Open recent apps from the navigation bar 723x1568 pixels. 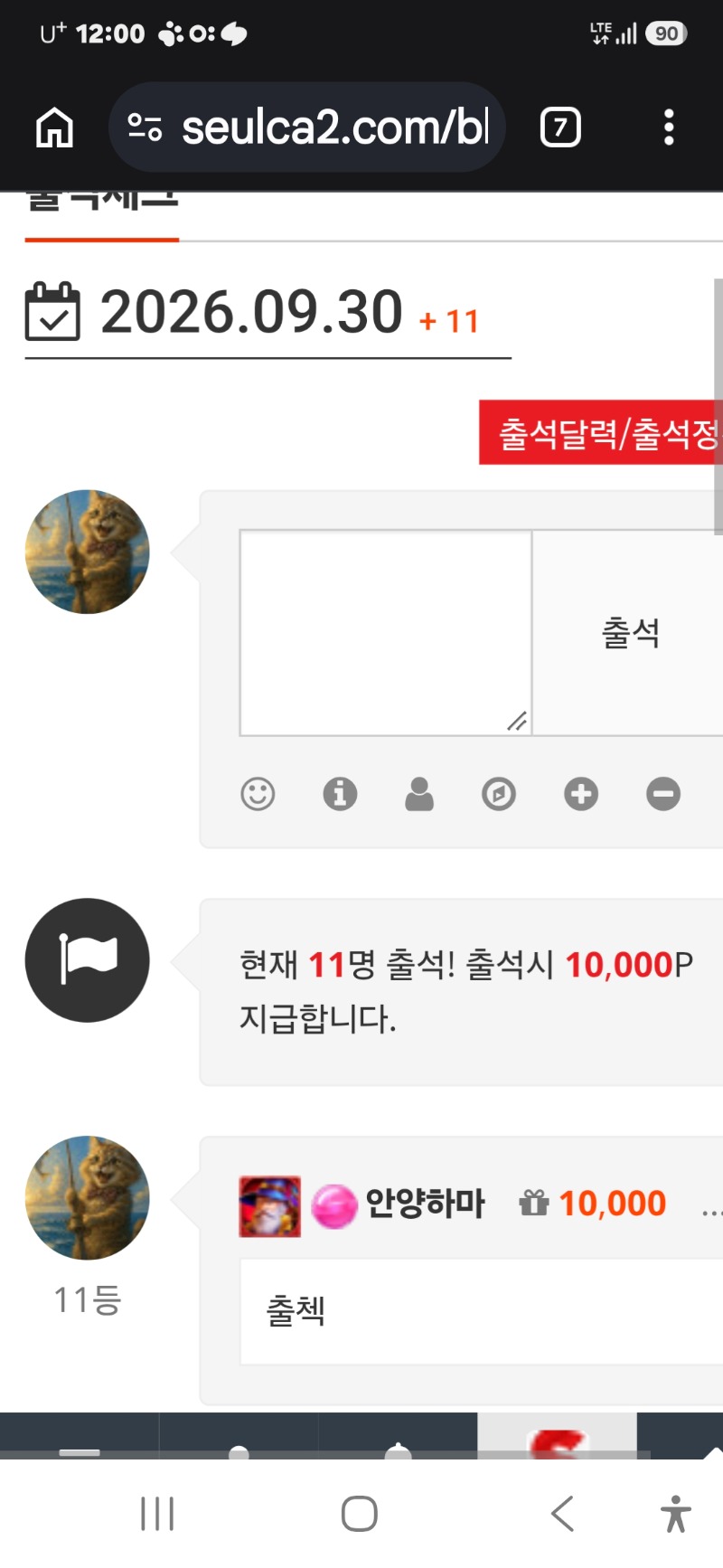pyautogui.click(x=157, y=1513)
